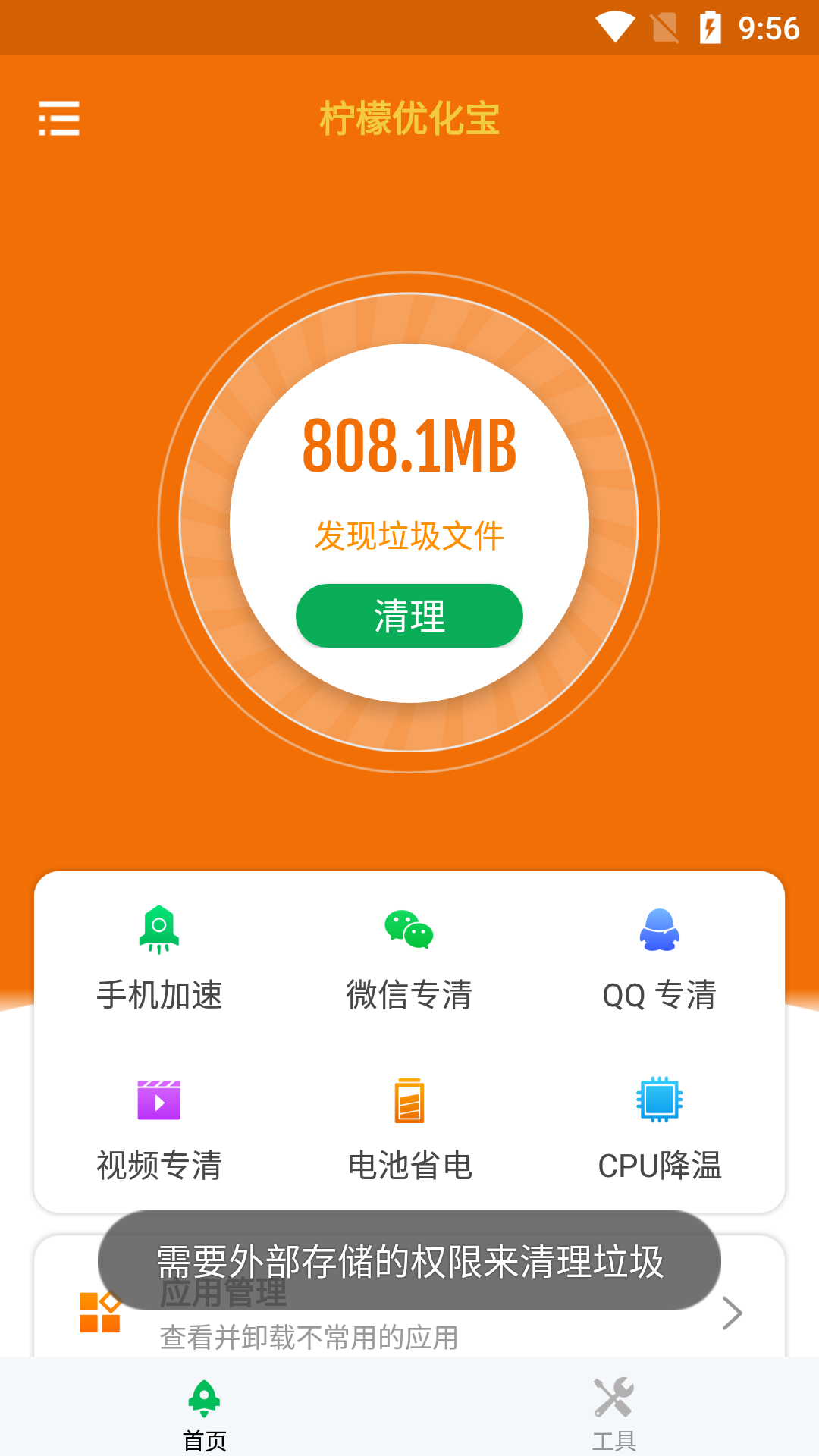Open 视频专清 video cleaner

[x=159, y=1130]
